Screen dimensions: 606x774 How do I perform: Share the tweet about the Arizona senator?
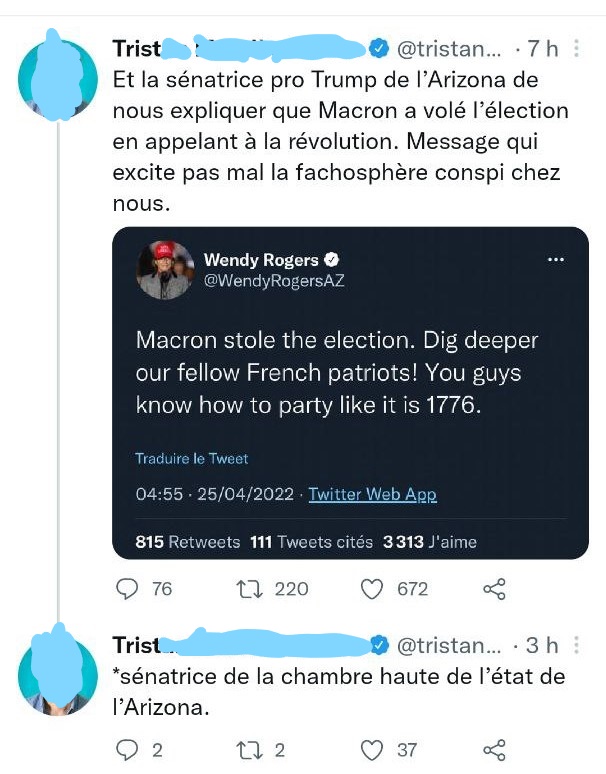point(494,589)
